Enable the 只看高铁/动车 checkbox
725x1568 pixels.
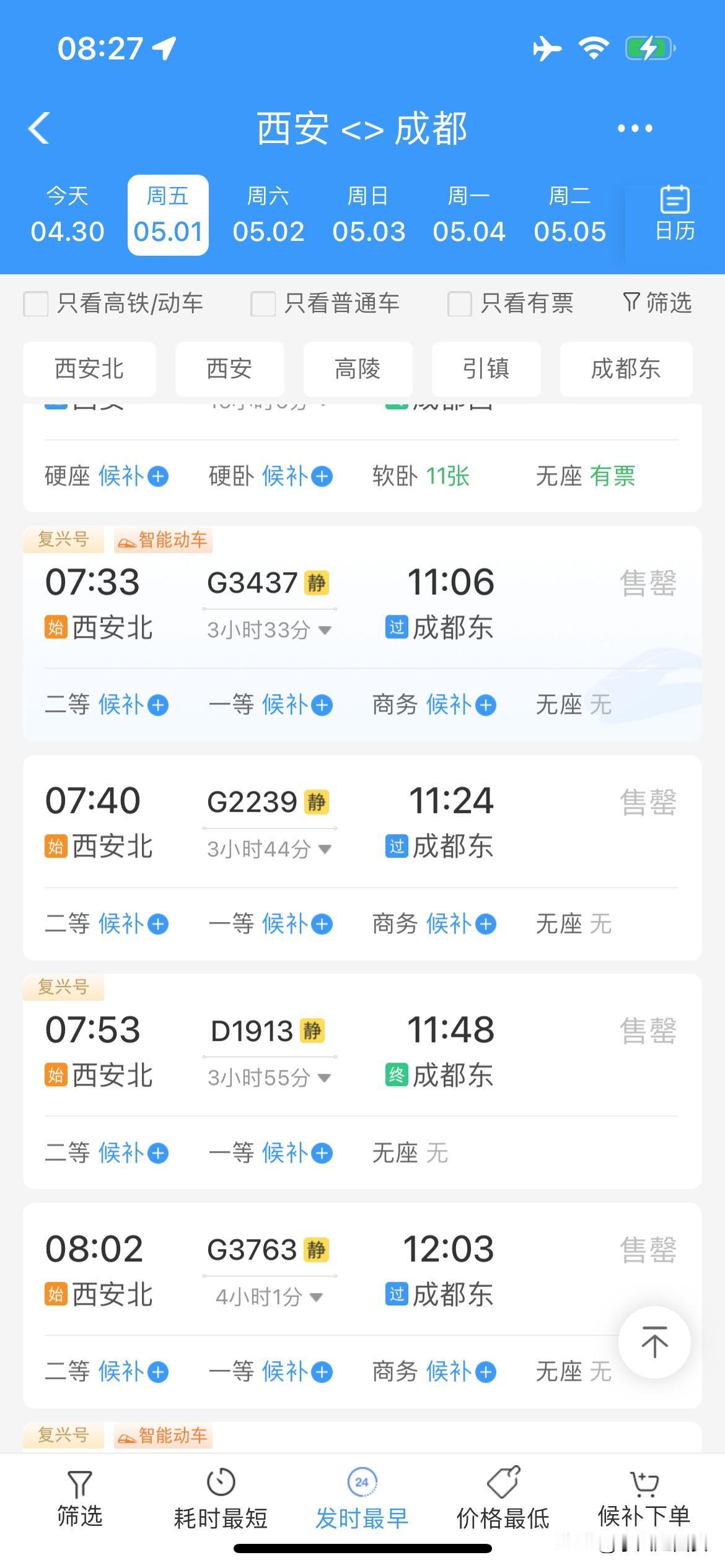tap(35, 303)
